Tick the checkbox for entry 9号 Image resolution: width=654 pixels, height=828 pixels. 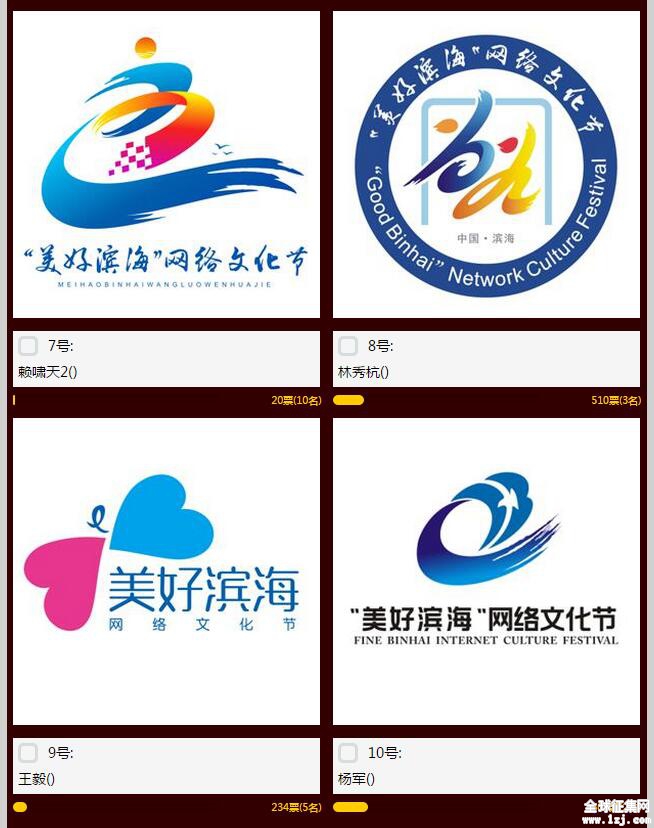pyautogui.click(x=28, y=753)
